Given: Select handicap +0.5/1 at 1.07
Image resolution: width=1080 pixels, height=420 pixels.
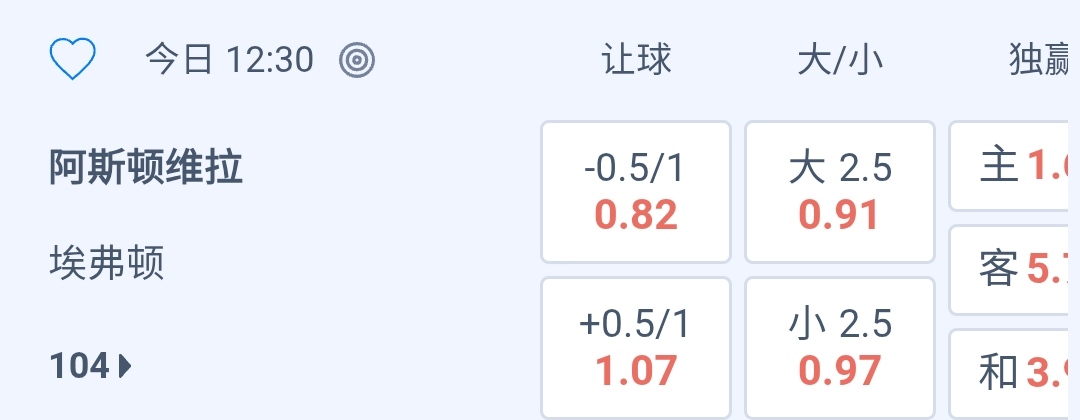Looking at the screenshot, I should [636, 348].
